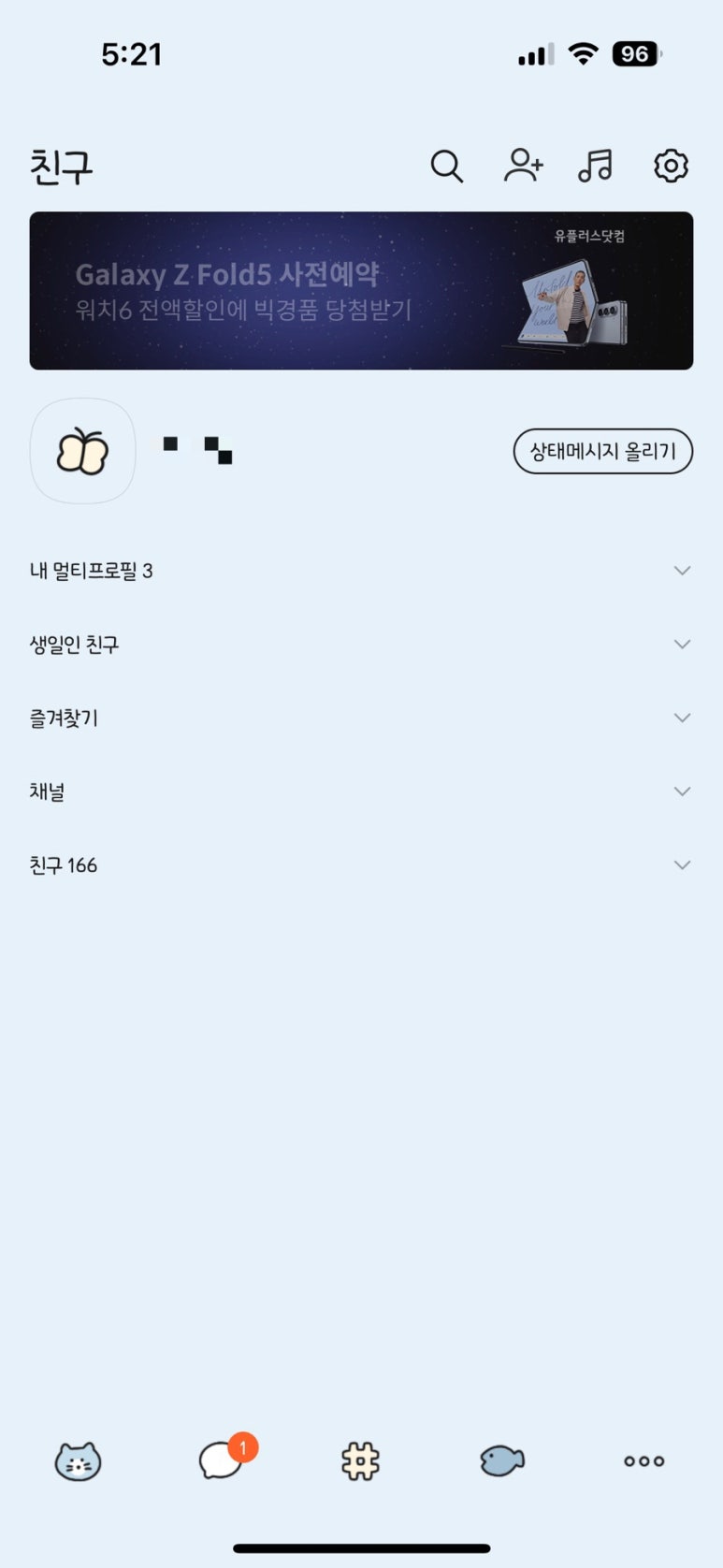Tap the add friend icon
The image size is (723, 1568).
pos(523,166)
